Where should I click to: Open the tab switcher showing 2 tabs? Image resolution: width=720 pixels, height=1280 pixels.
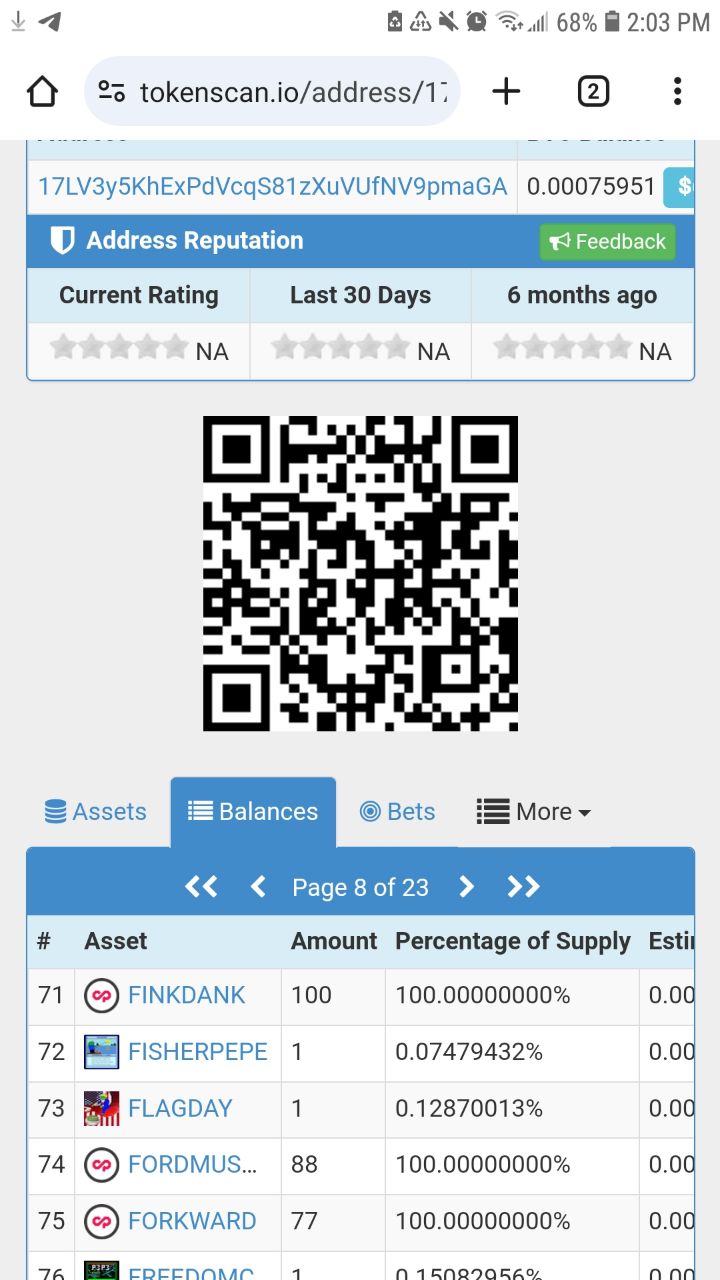(593, 92)
